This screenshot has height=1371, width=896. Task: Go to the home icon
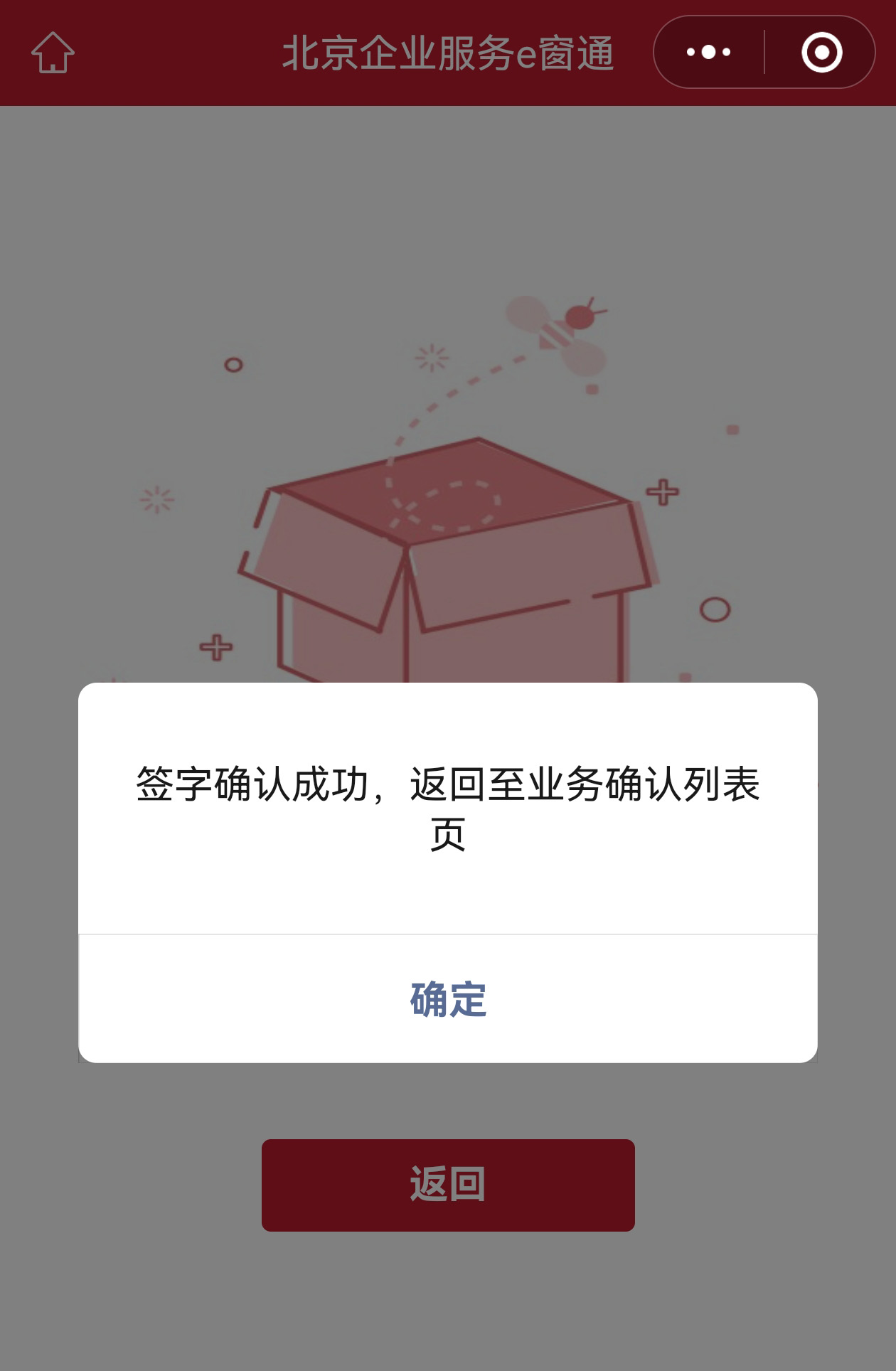[x=53, y=53]
